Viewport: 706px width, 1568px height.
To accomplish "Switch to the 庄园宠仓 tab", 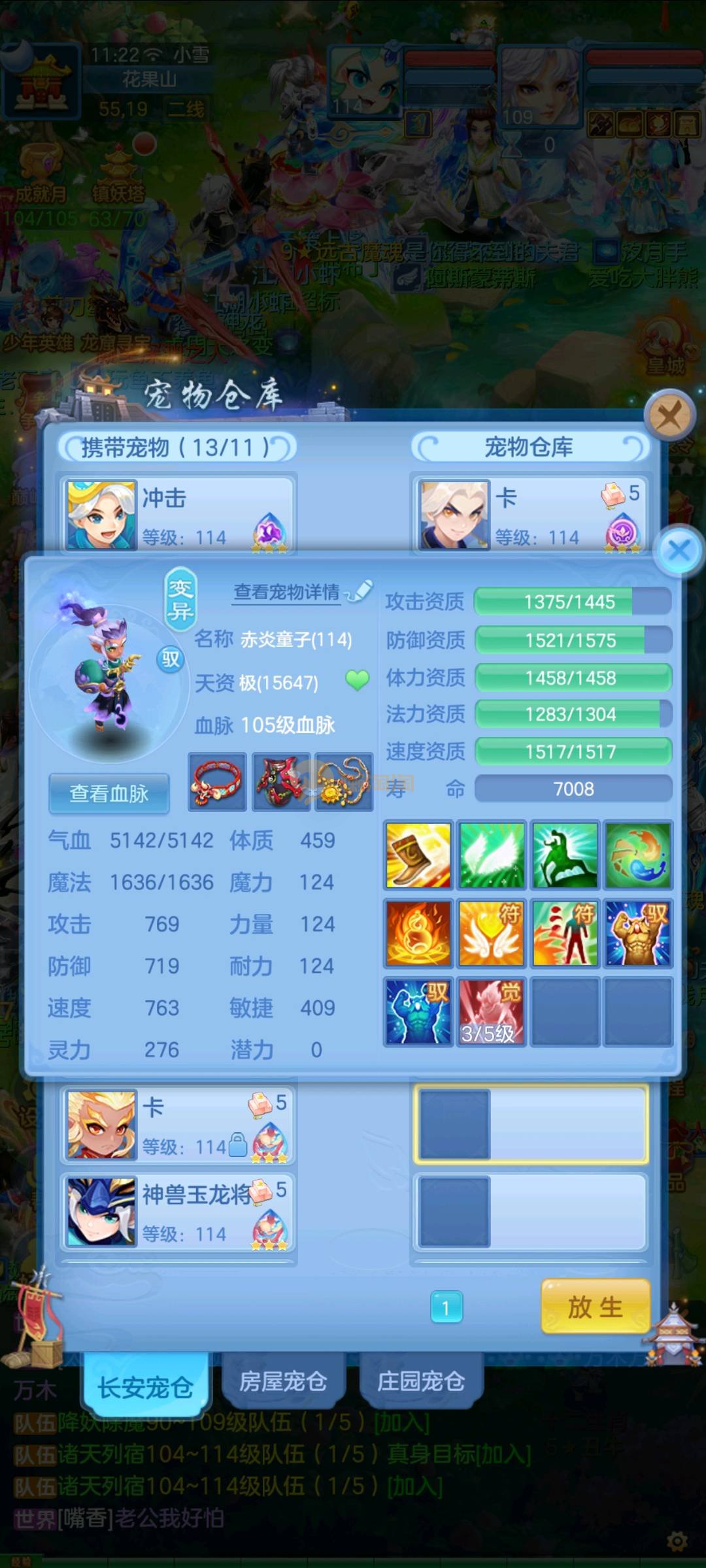I will pyautogui.click(x=421, y=1381).
